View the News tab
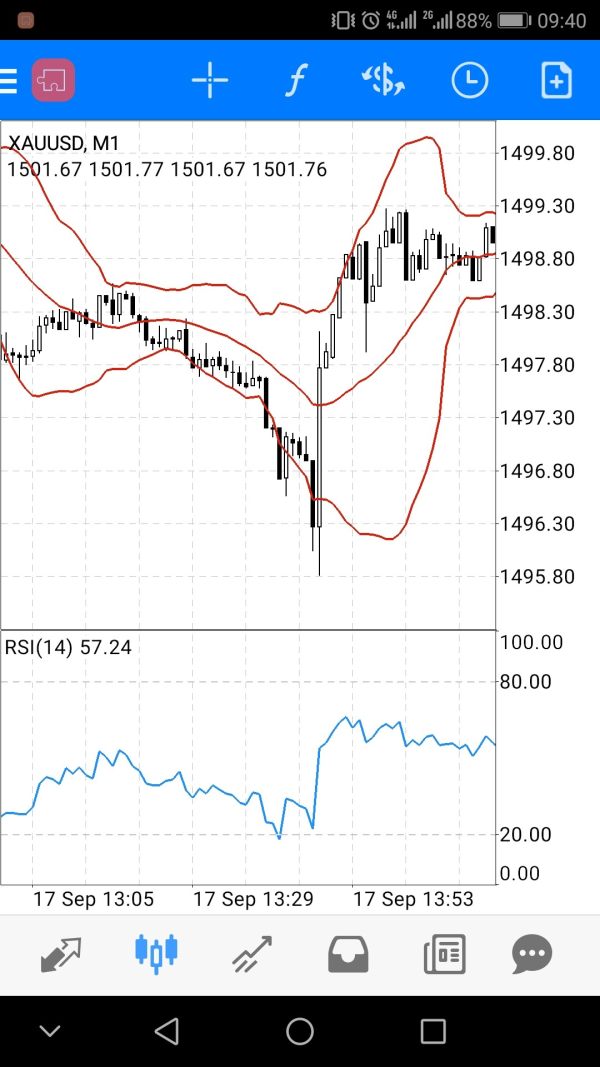Image resolution: width=600 pixels, height=1067 pixels. click(x=443, y=953)
